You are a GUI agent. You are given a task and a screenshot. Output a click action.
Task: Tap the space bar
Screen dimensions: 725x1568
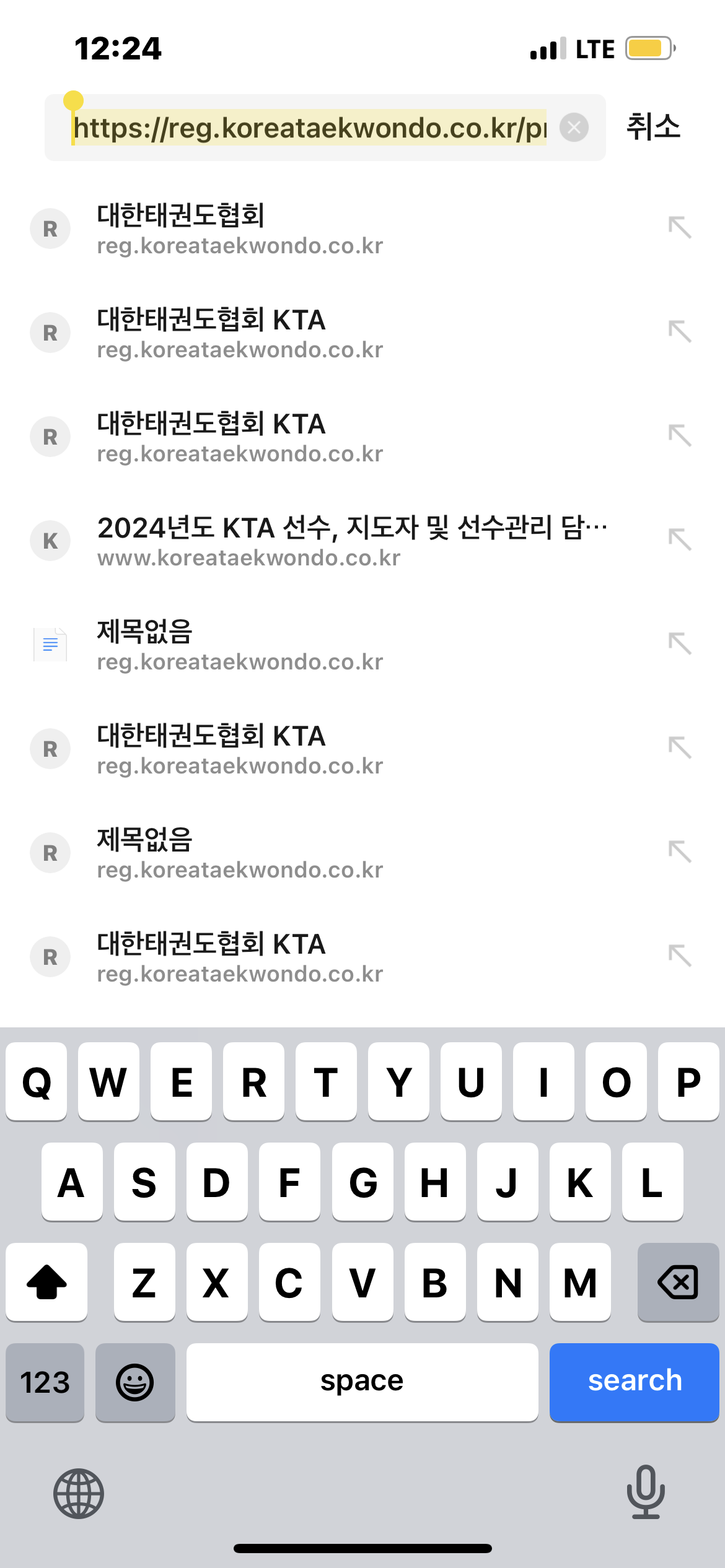tap(362, 1382)
